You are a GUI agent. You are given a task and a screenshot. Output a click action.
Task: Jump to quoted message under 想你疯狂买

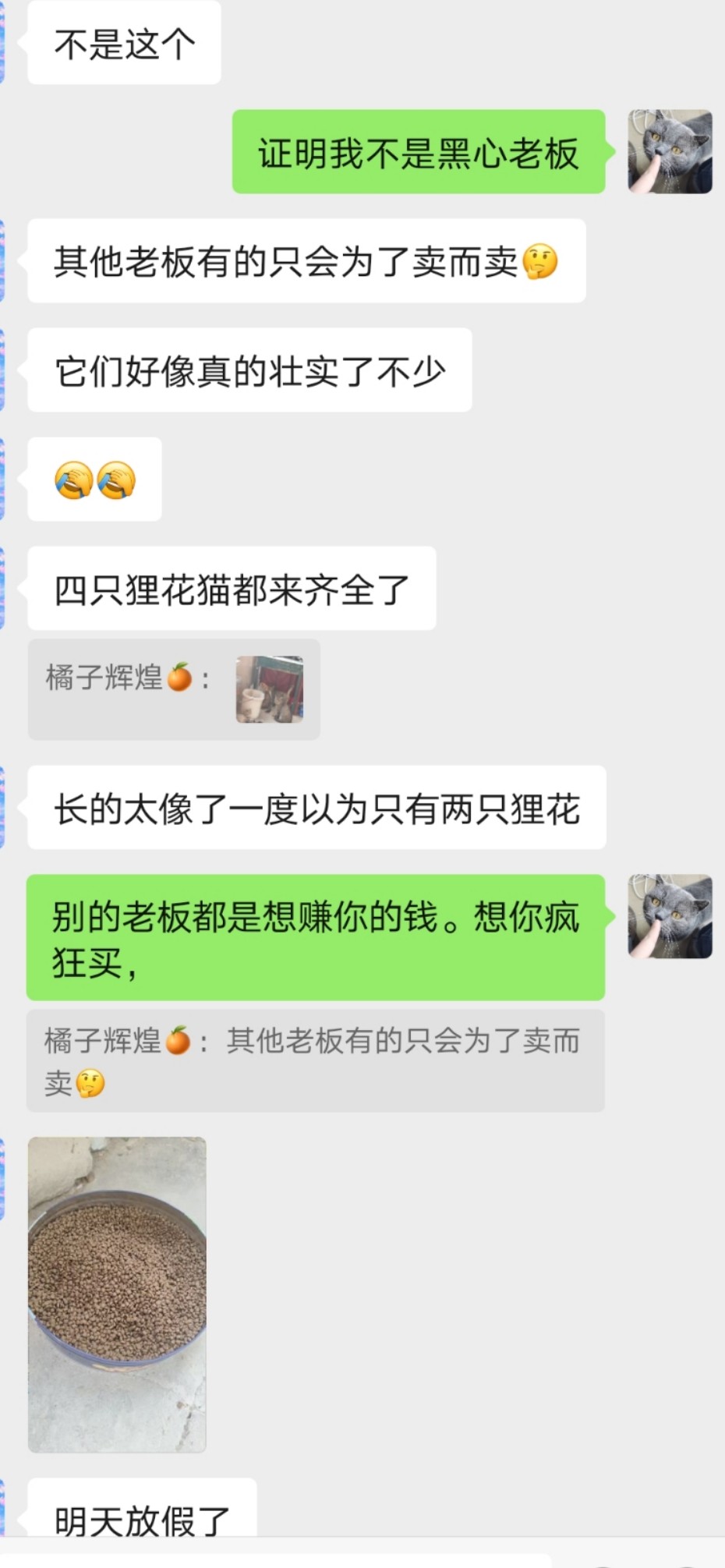316,1060
